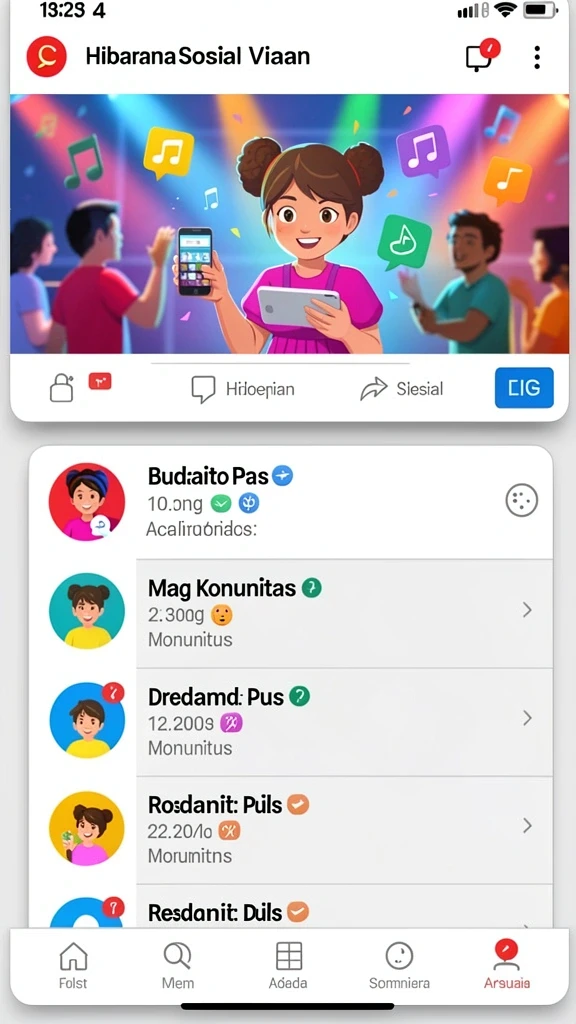The width and height of the screenshot is (576, 1024).
Task: Tap the Hiloepian comment button
Action: pos(242,389)
